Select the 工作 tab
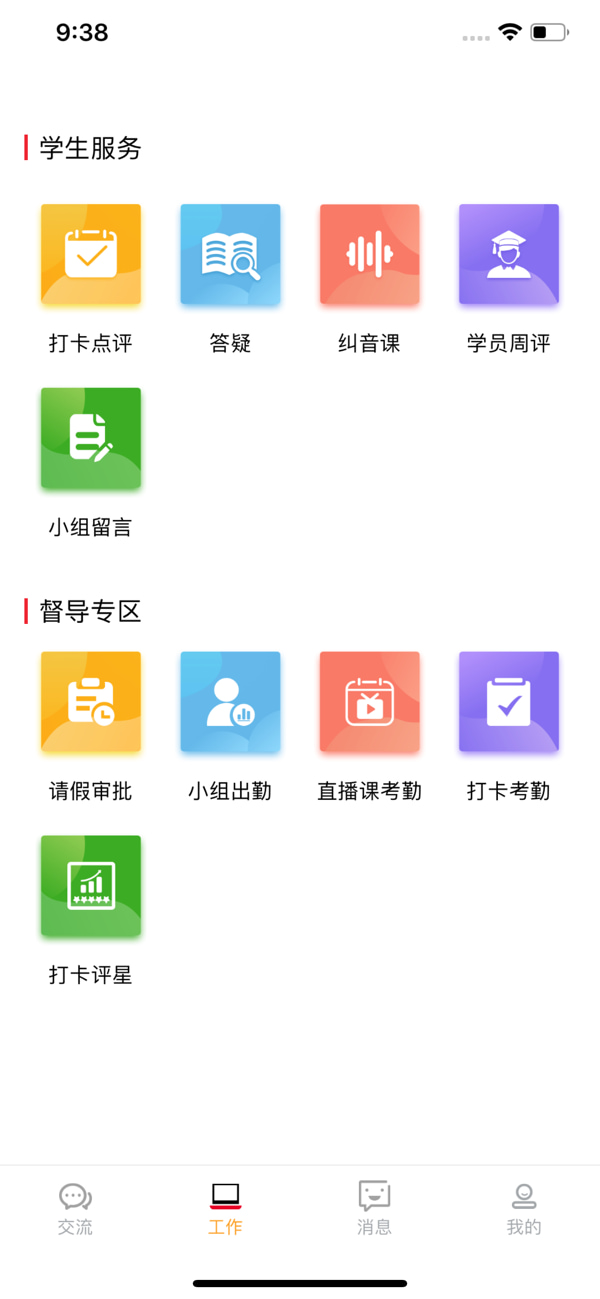The image size is (600, 1299). (225, 1208)
